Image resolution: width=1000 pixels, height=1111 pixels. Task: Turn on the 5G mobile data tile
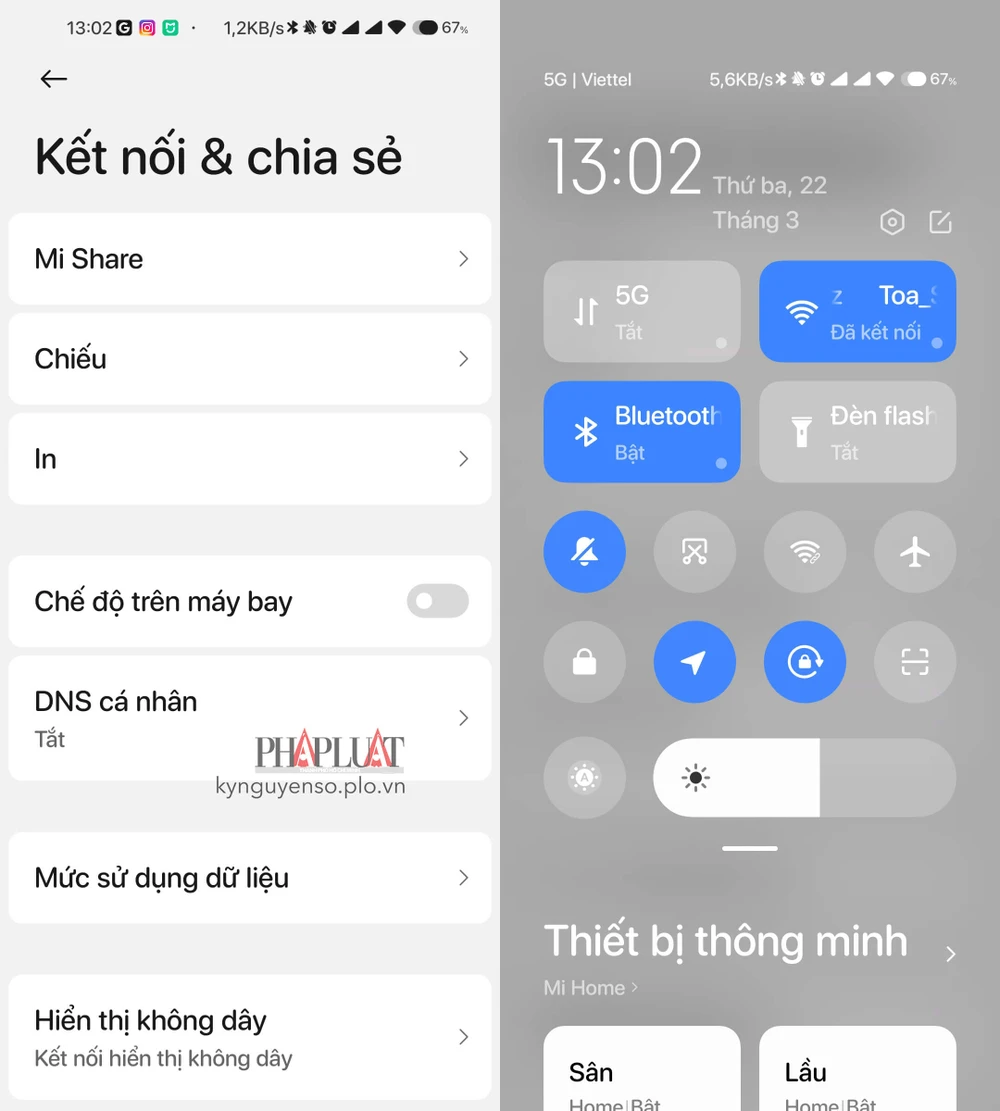coord(641,311)
